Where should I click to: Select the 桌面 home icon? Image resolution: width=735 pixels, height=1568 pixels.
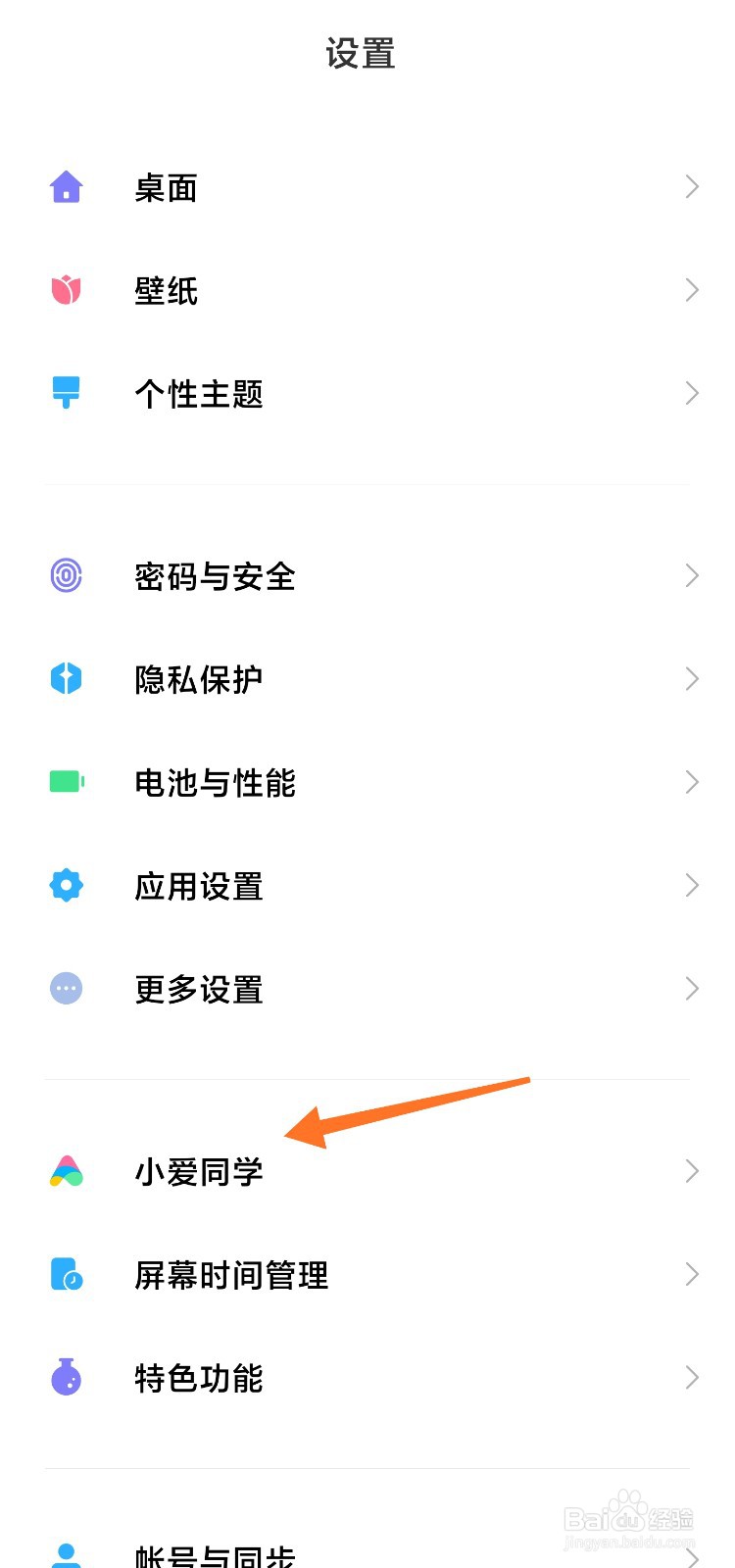[x=65, y=186]
